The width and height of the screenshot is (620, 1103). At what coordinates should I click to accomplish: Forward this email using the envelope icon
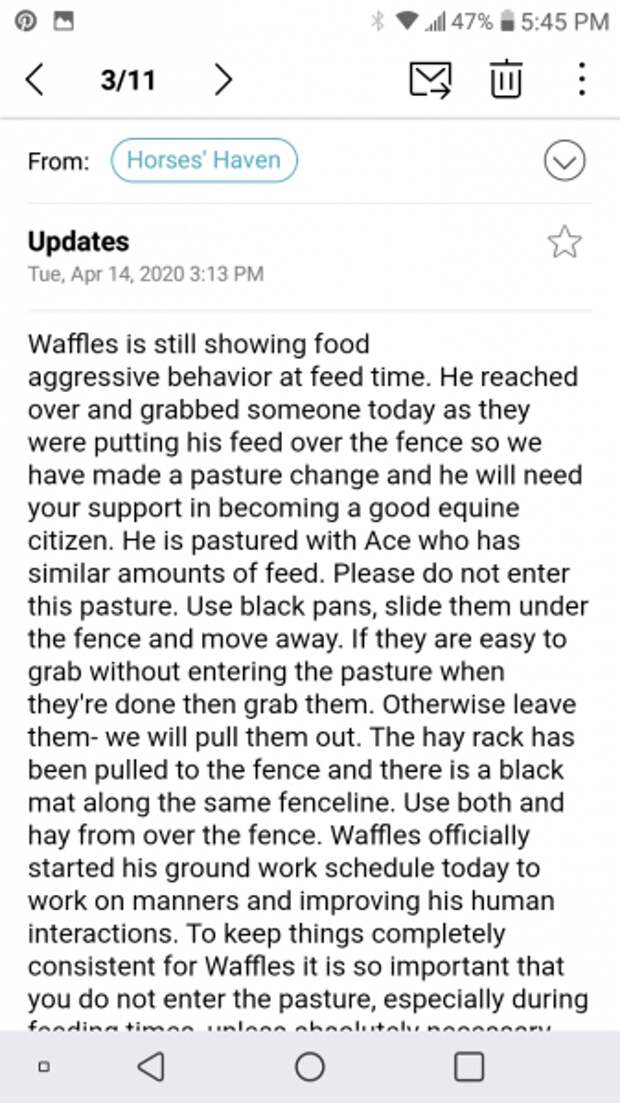click(431, 80)
